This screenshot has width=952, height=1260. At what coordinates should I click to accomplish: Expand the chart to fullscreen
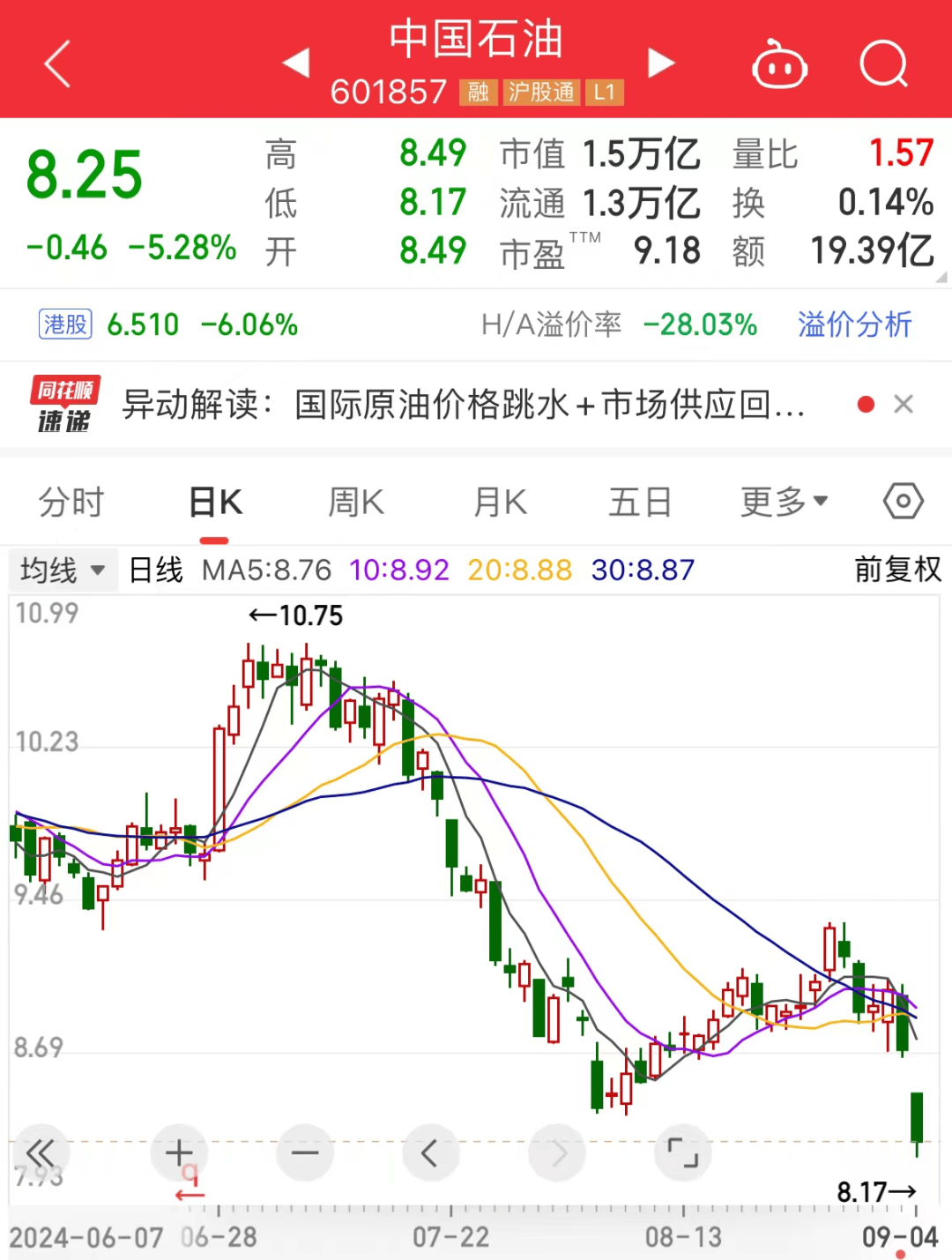(682, 1152)
